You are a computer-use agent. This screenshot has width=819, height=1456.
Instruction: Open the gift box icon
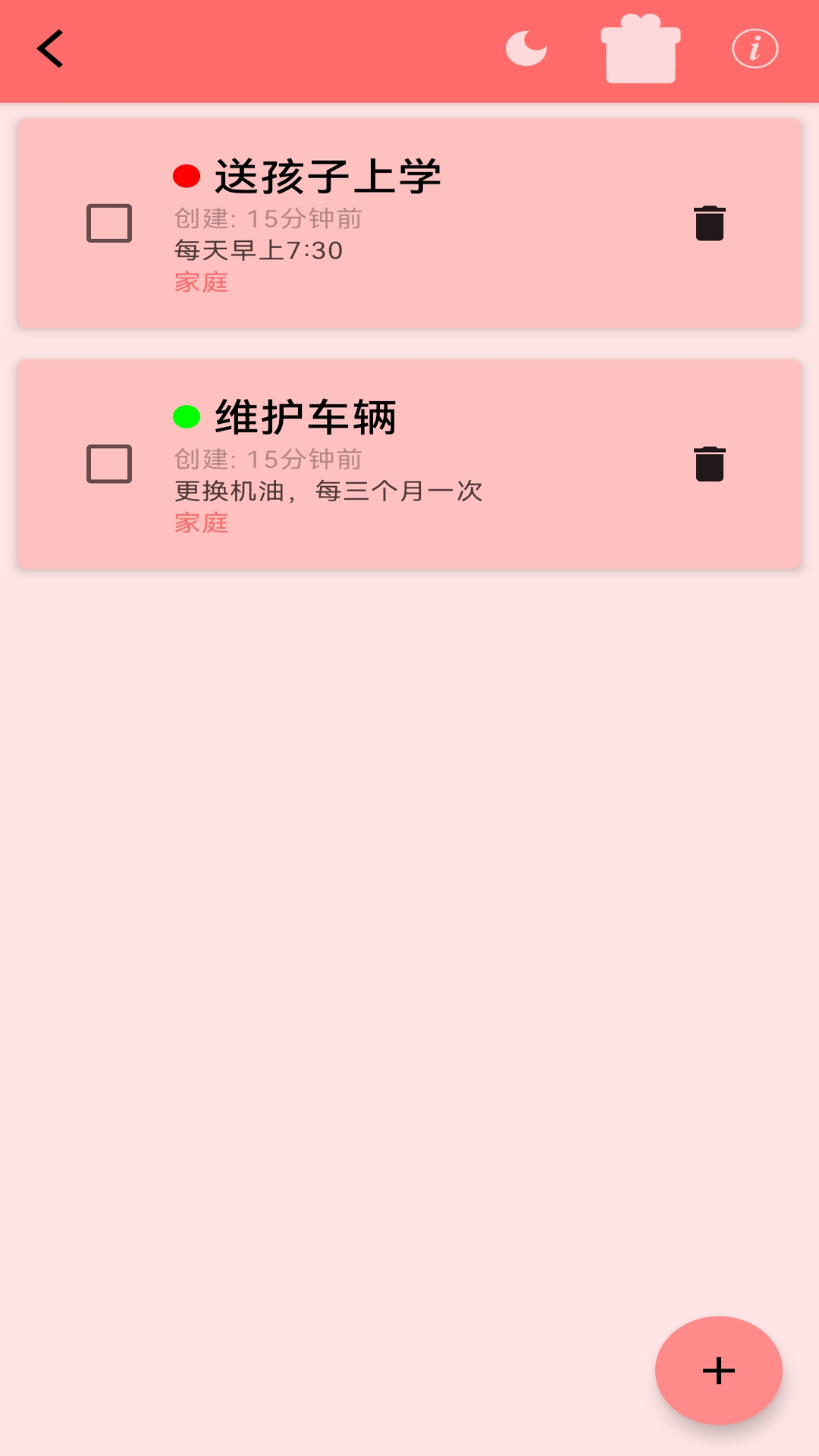(x=641, y=49)
